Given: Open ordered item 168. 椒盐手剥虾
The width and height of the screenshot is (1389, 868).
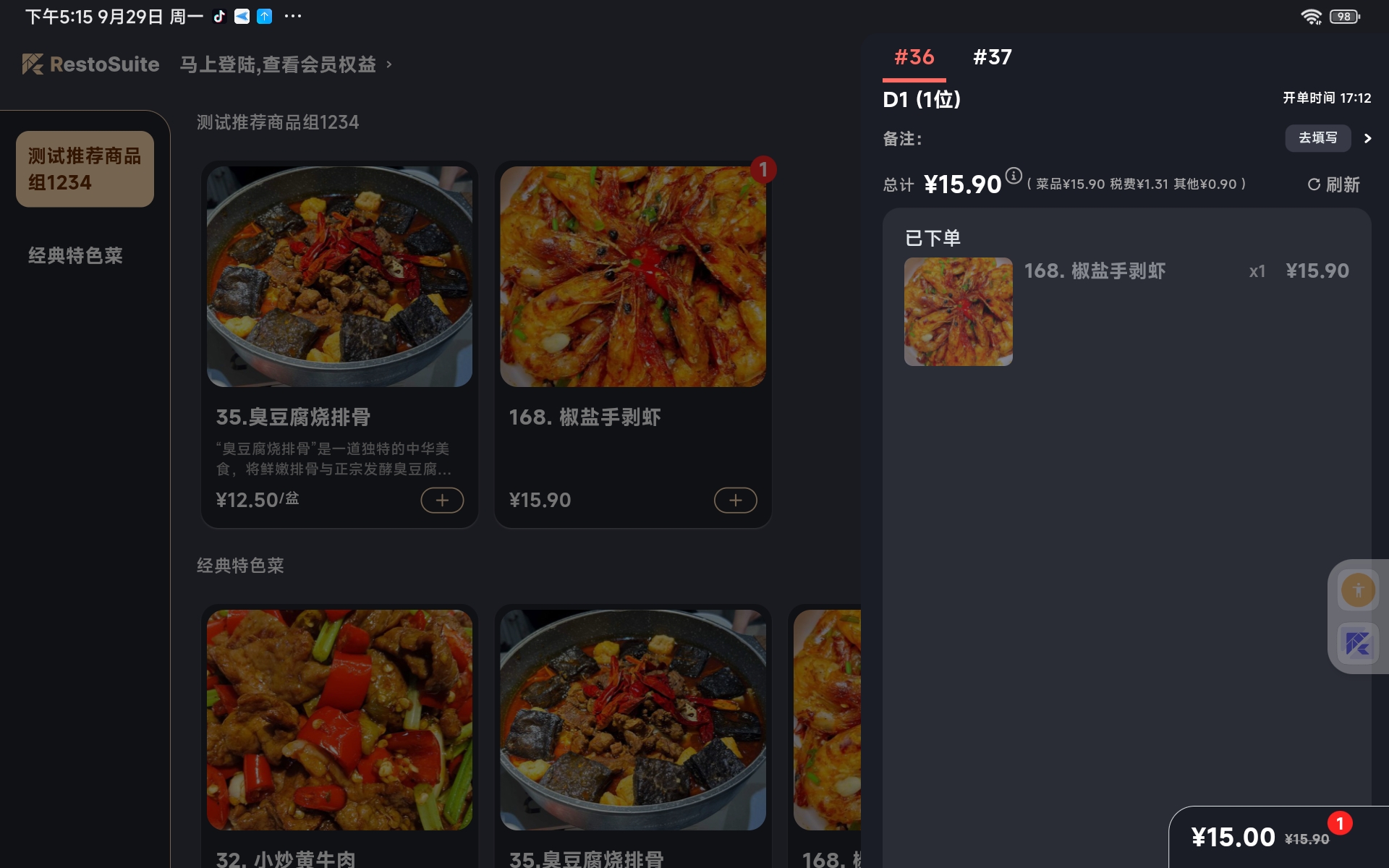Looking at the screenshot, I should pyautogui.click(x=1094, y=271).
